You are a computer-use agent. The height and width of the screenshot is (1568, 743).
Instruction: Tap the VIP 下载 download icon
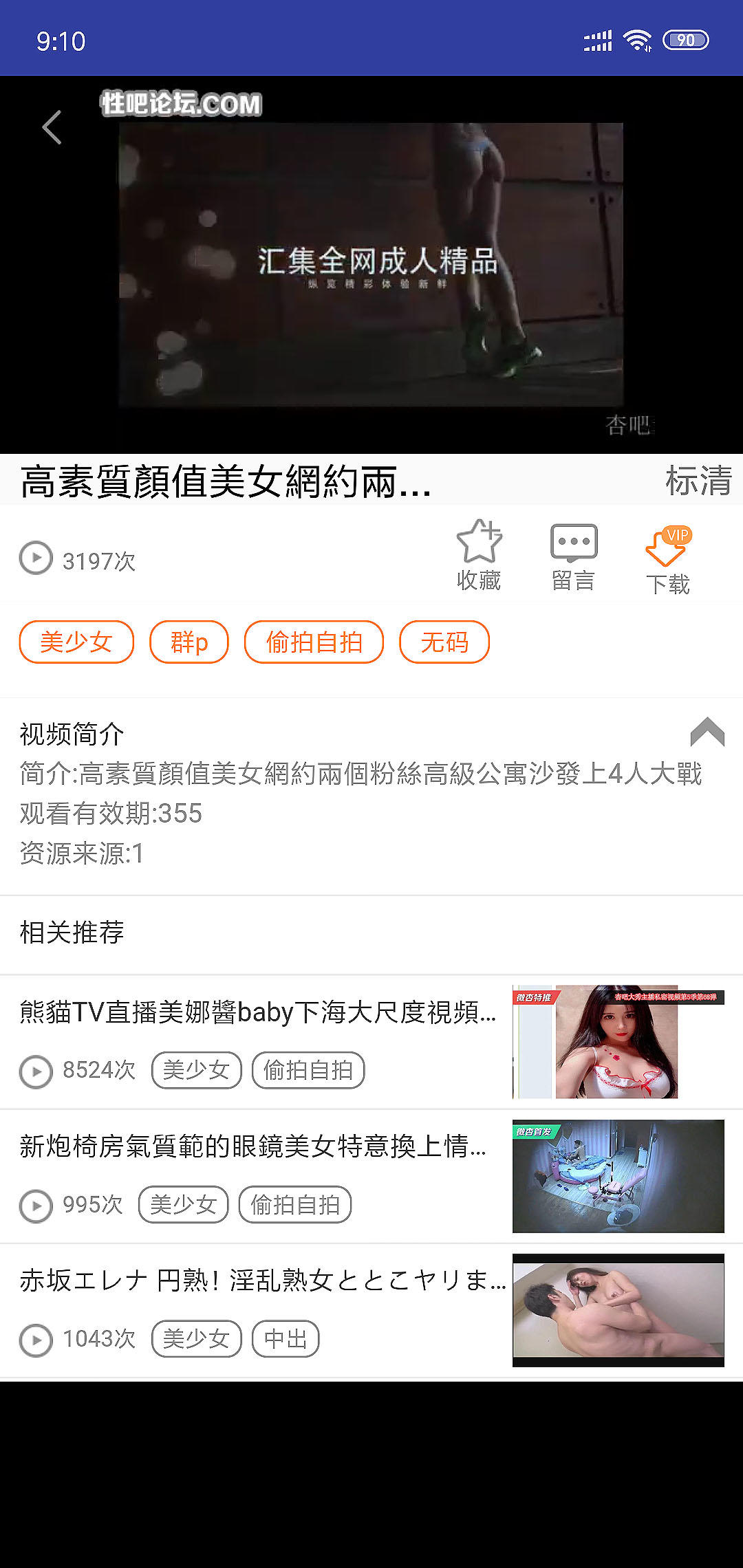click(667, 560)
